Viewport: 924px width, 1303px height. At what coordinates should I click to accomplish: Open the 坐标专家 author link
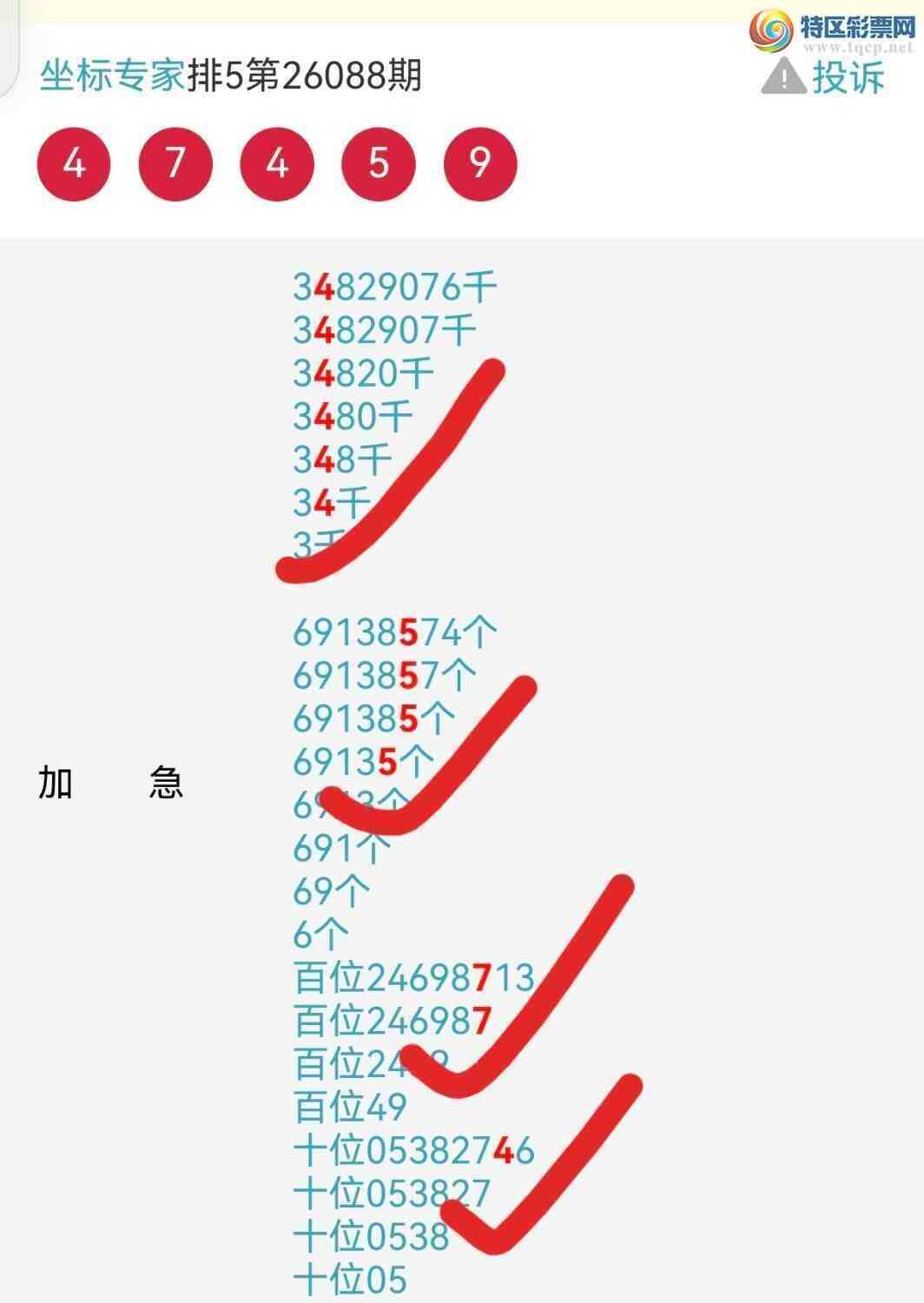(112, 76)
